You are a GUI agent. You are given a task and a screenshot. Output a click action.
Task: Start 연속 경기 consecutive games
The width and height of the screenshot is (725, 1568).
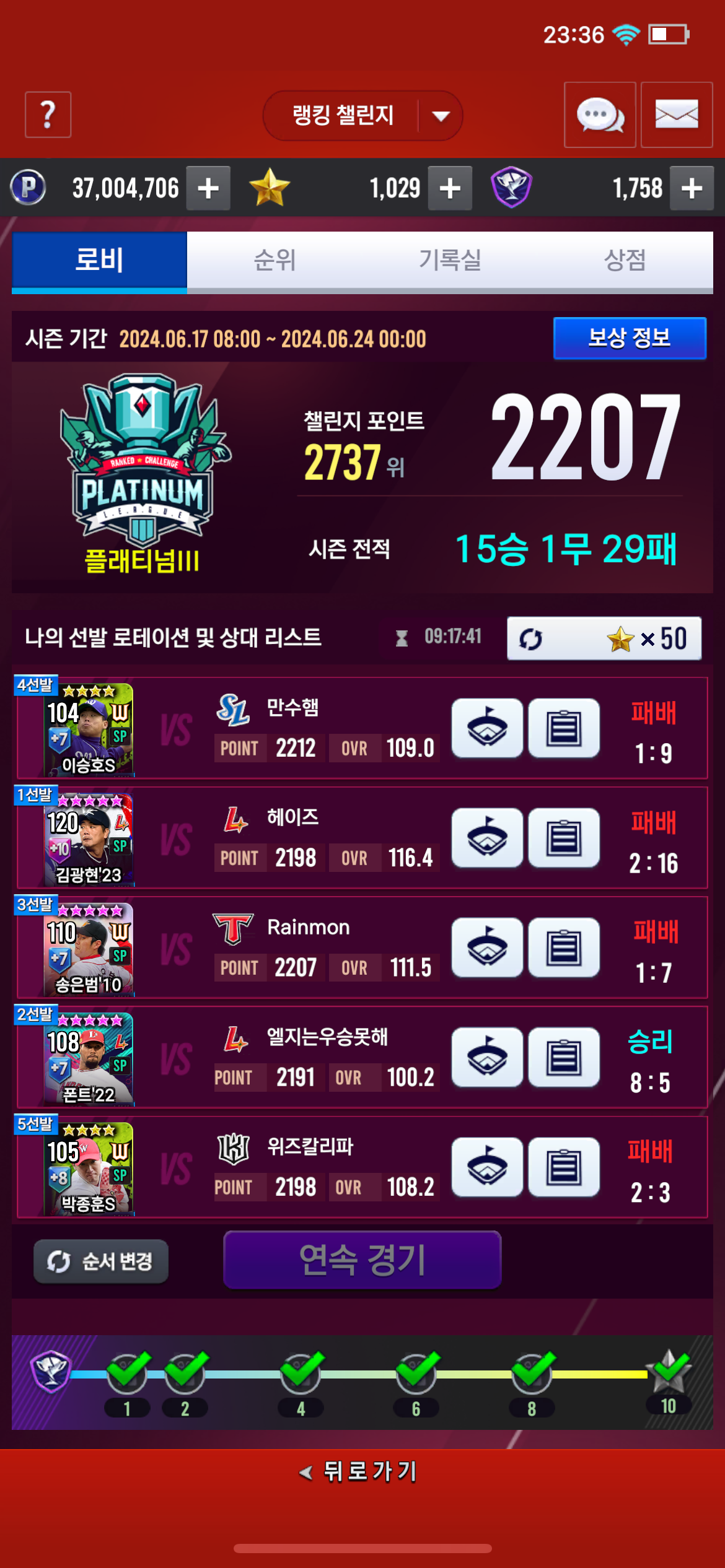[x=362, y=1260]
